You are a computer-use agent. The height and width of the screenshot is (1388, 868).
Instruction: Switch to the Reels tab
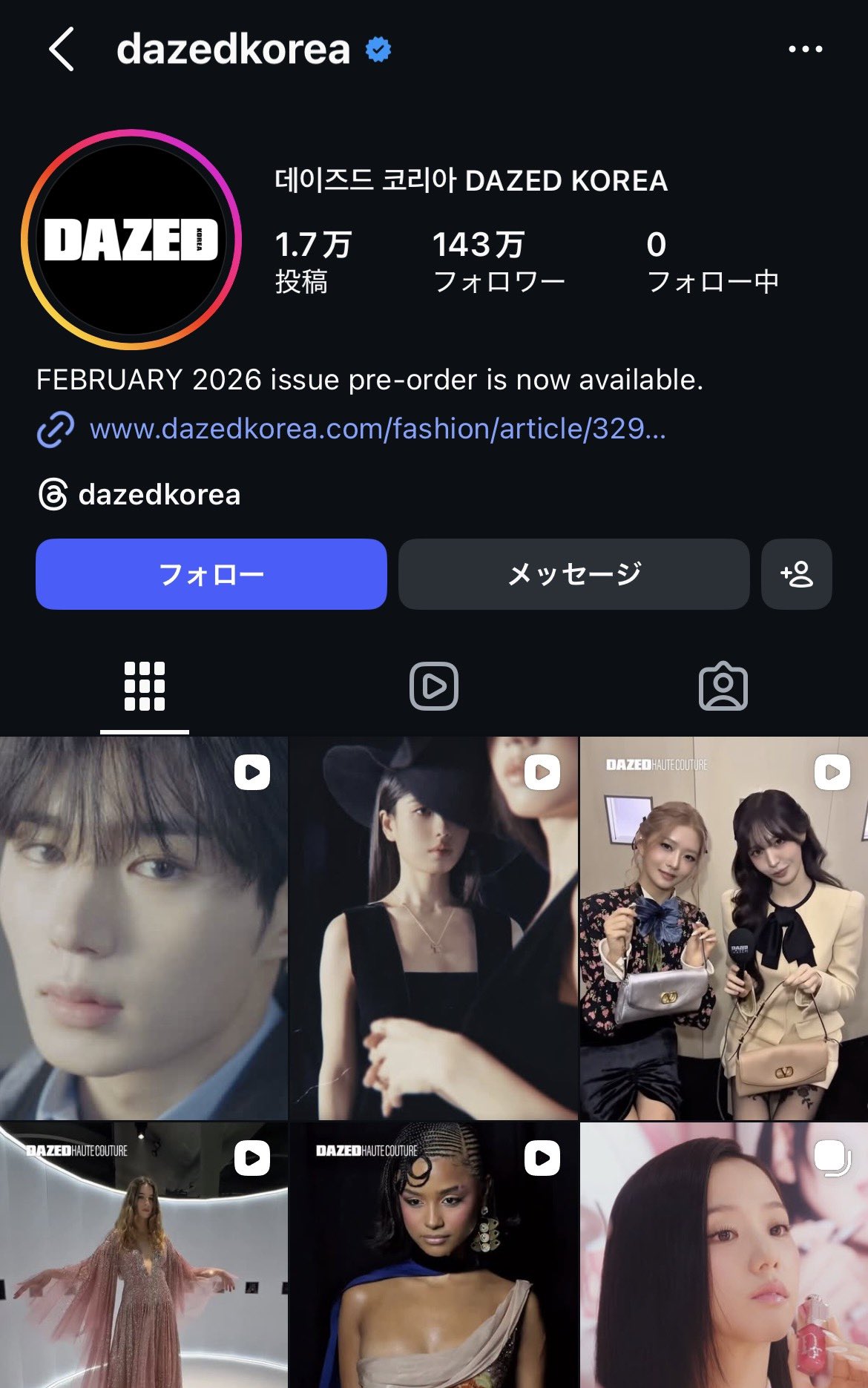click(x=434, y=686)
